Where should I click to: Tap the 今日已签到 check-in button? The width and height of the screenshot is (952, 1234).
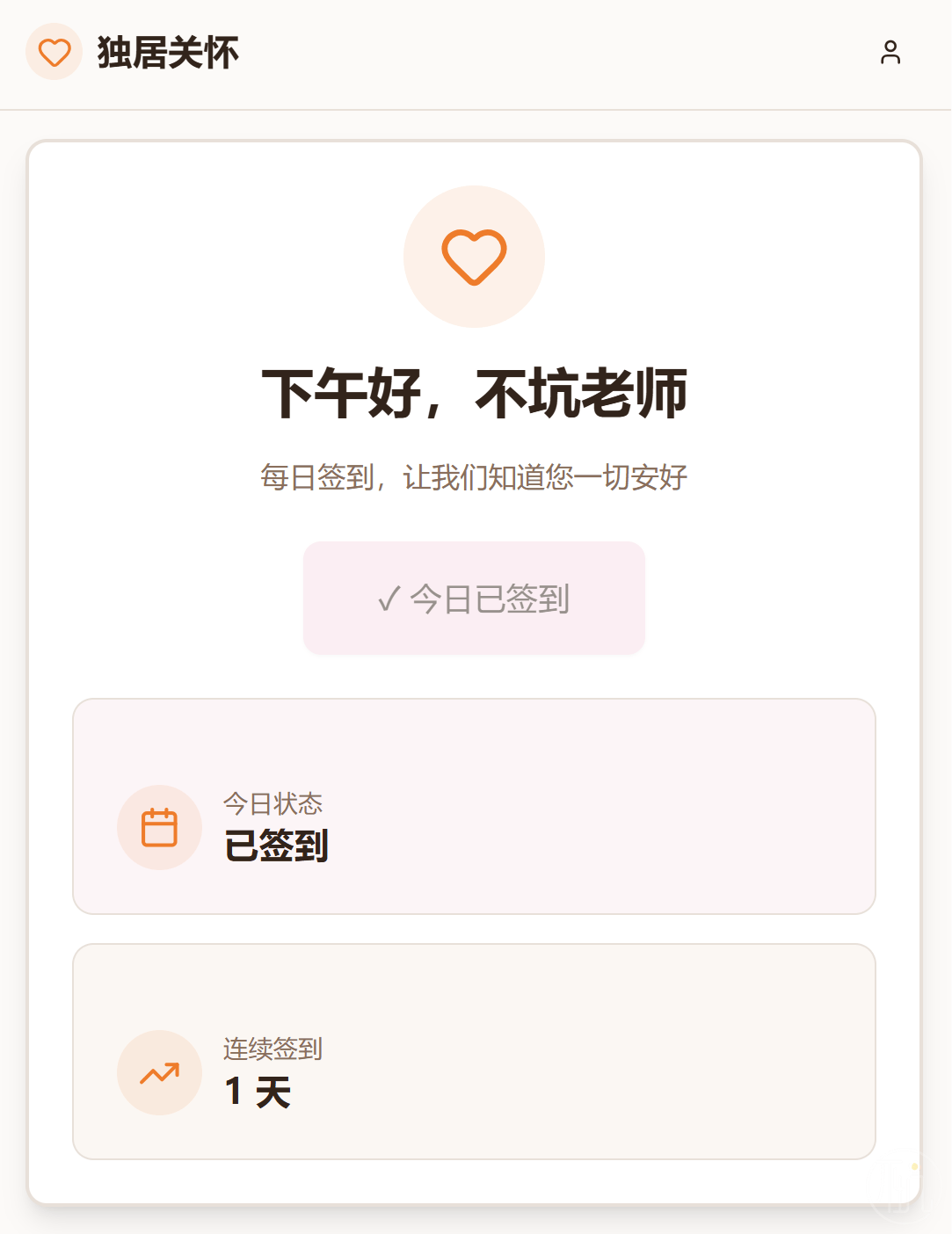tap(474, 599)
